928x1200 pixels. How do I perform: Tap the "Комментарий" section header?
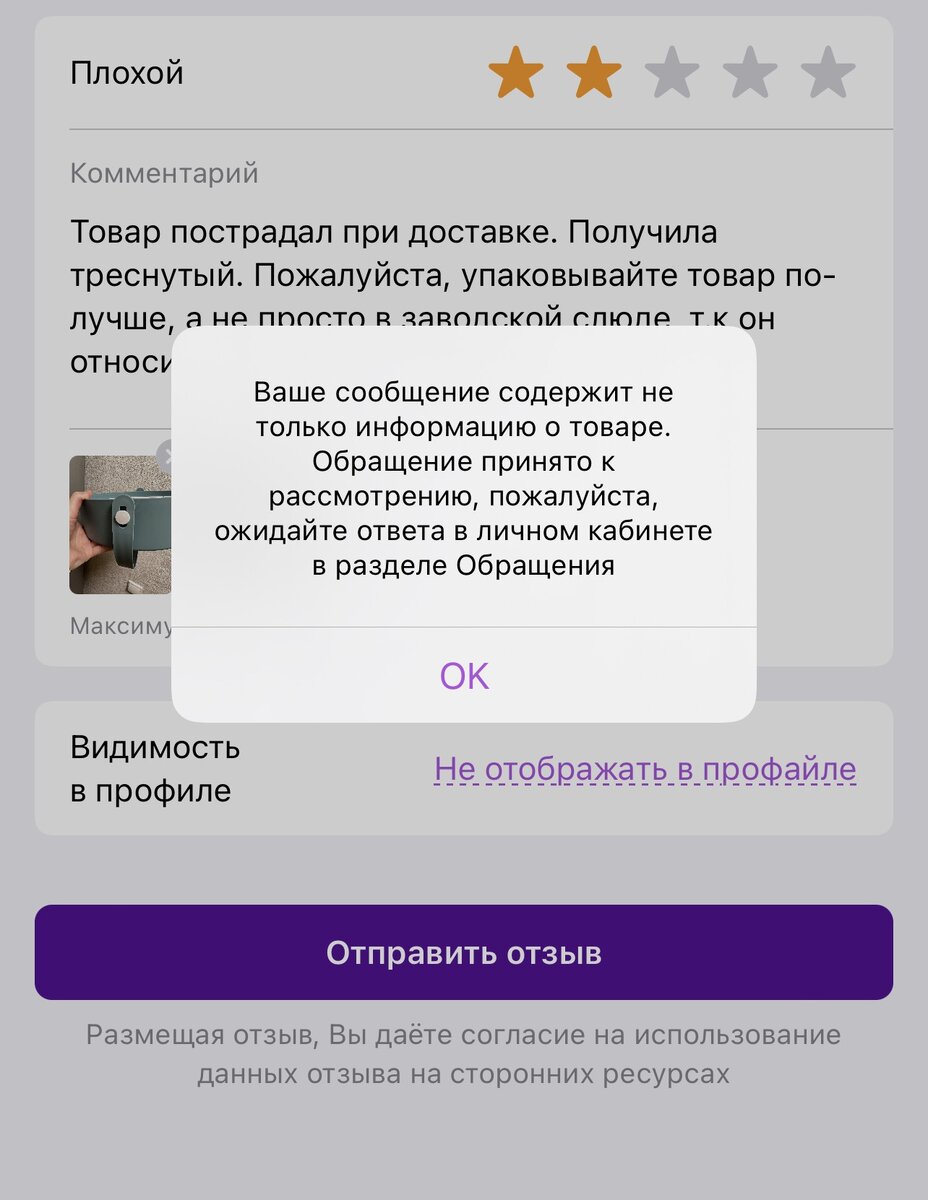click(163, 172)
